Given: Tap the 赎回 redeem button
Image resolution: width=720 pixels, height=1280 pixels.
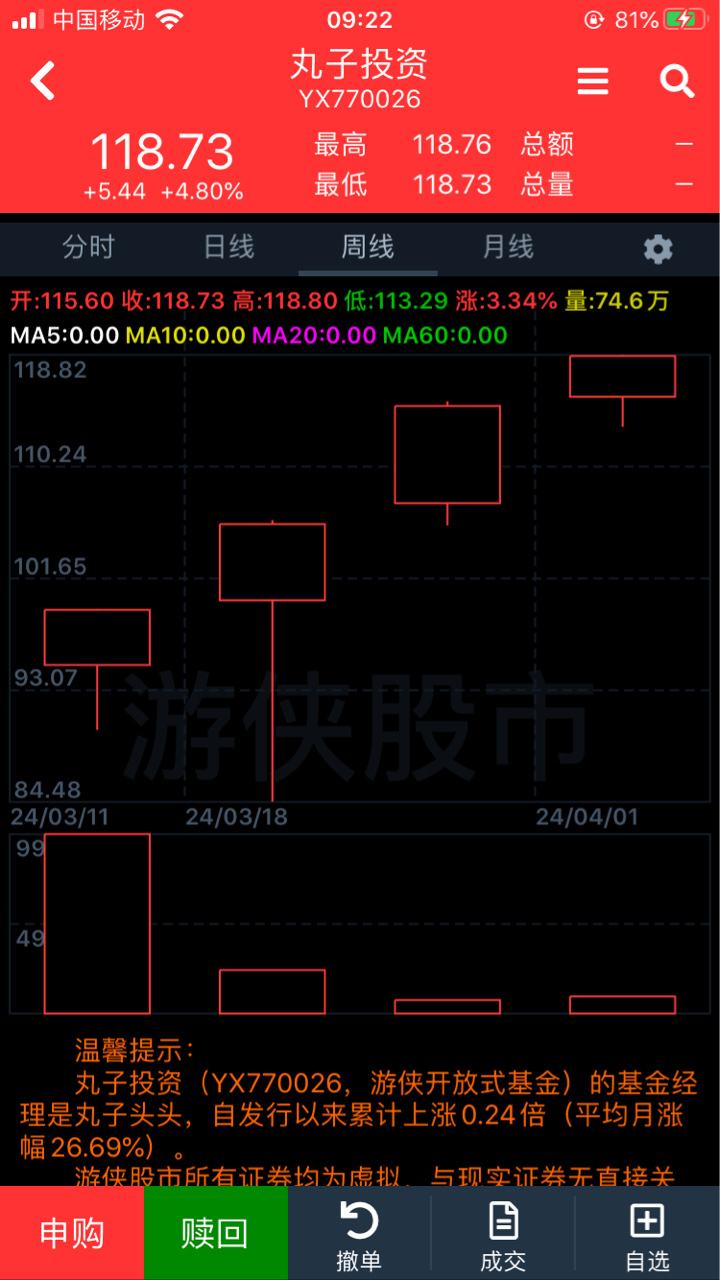Looking at the screenshot, I should [x=216, y=1233].
